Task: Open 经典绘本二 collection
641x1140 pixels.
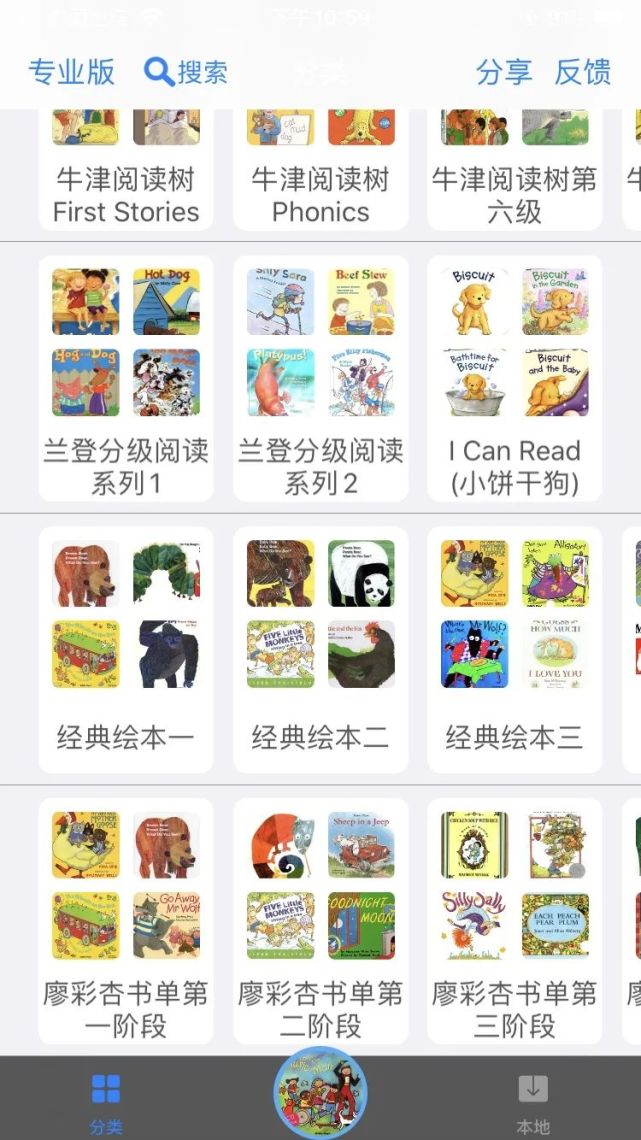Action: pos(320,649)
